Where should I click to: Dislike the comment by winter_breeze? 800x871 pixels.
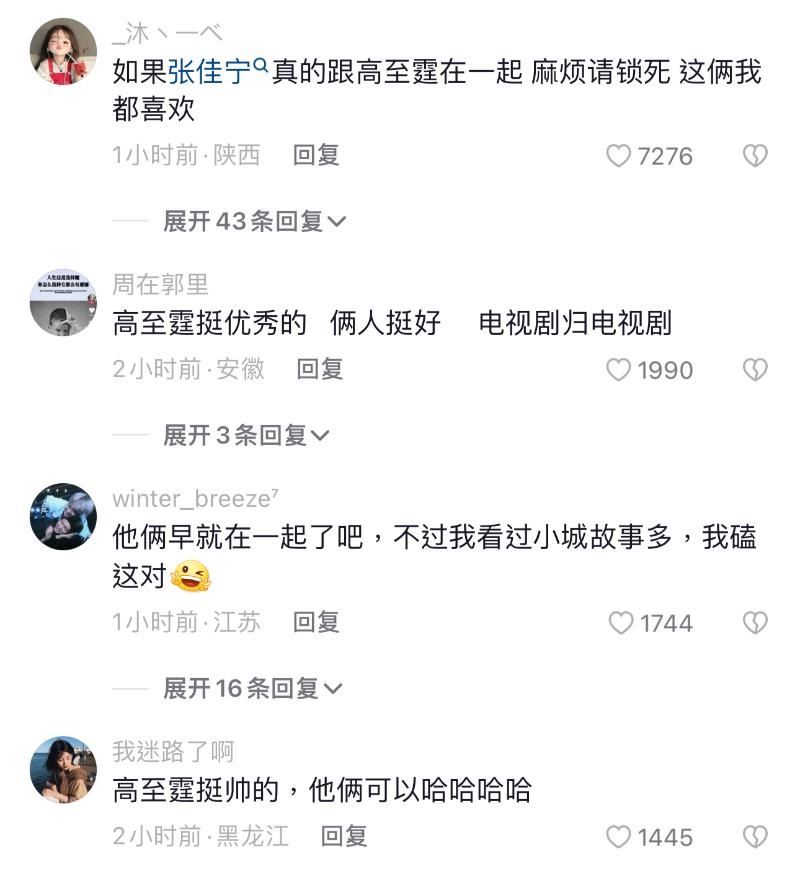[755, 623]
